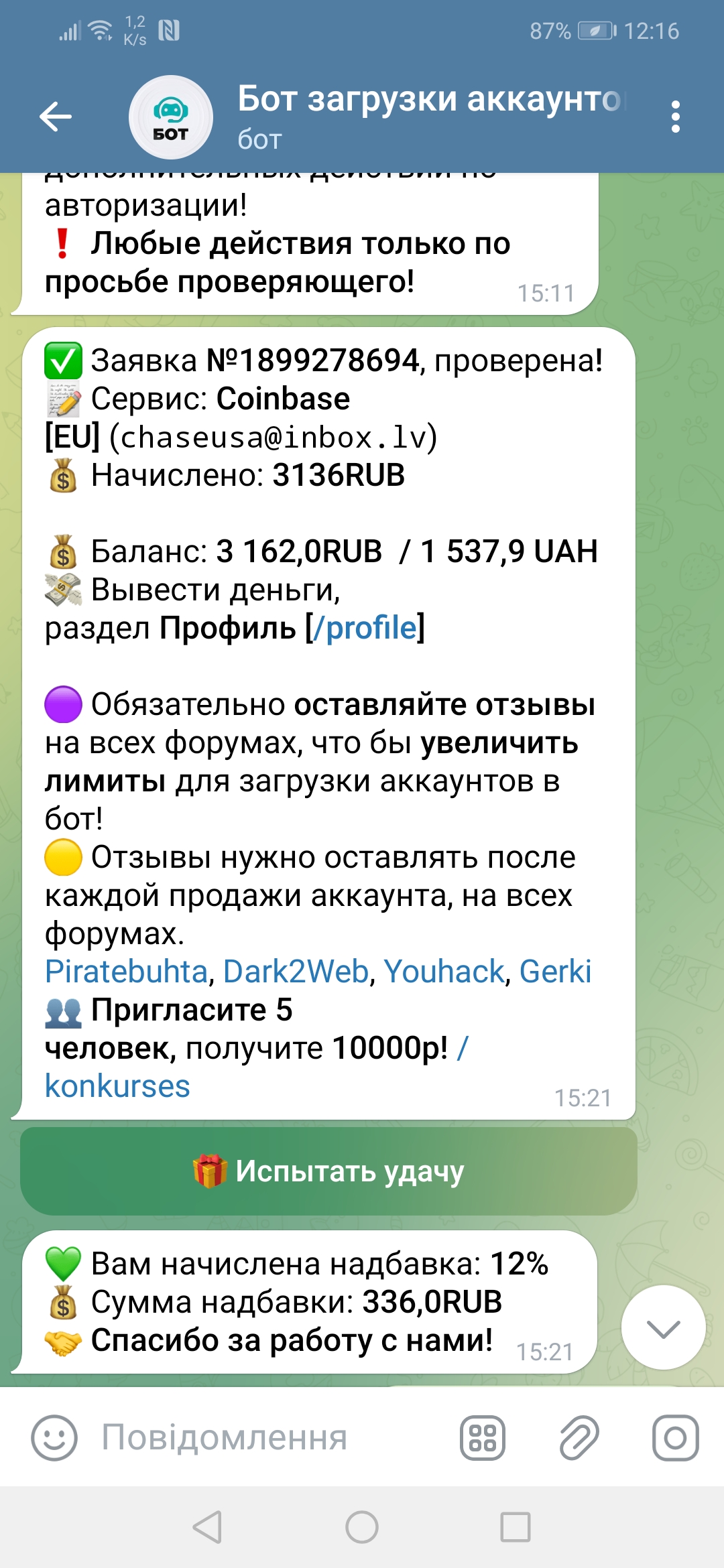Show the bot command keyboard
The height and width of the screenshot is (1568, 724).
coord(482,1438)
